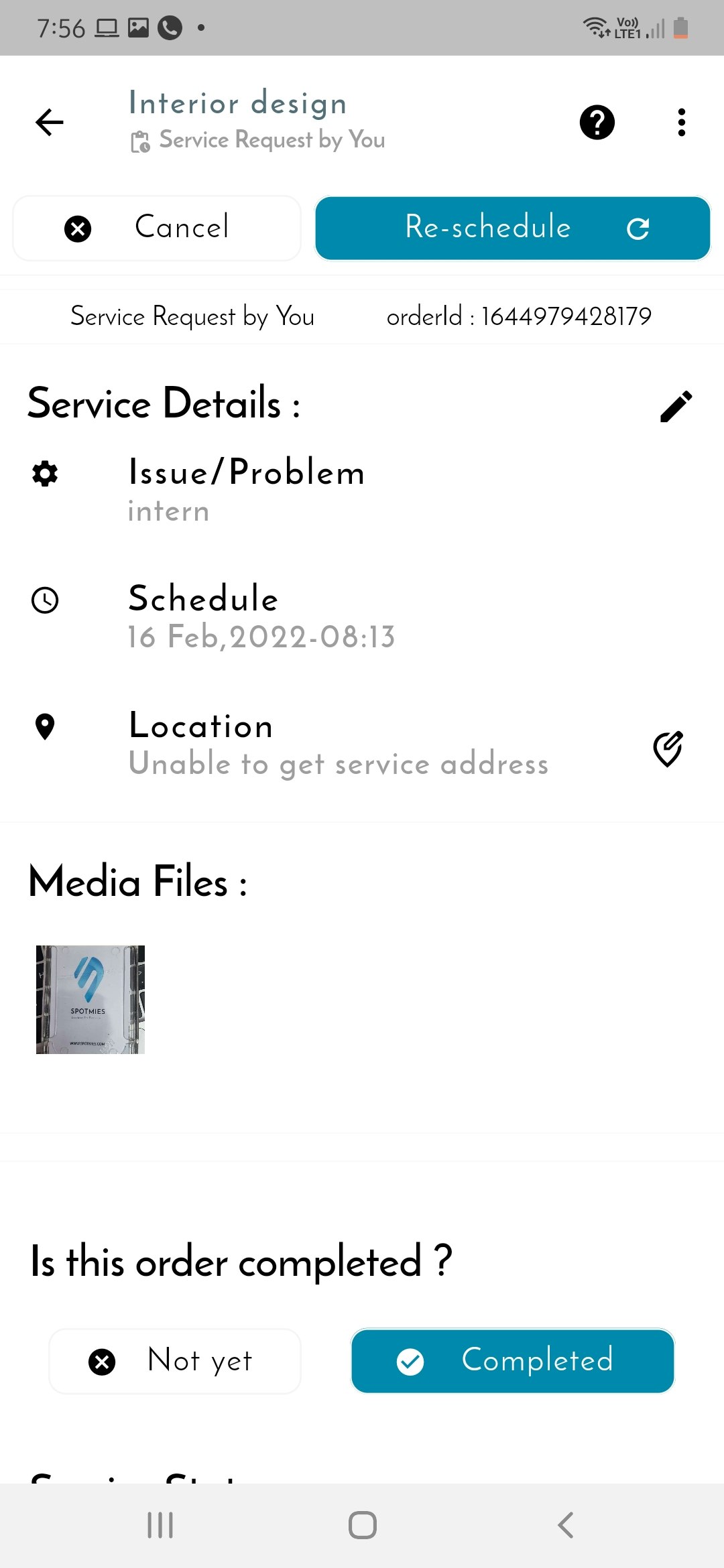Screen dimensions: 724x1568
Task: Open the three-dot overflow menu
Action: [681, 123]
